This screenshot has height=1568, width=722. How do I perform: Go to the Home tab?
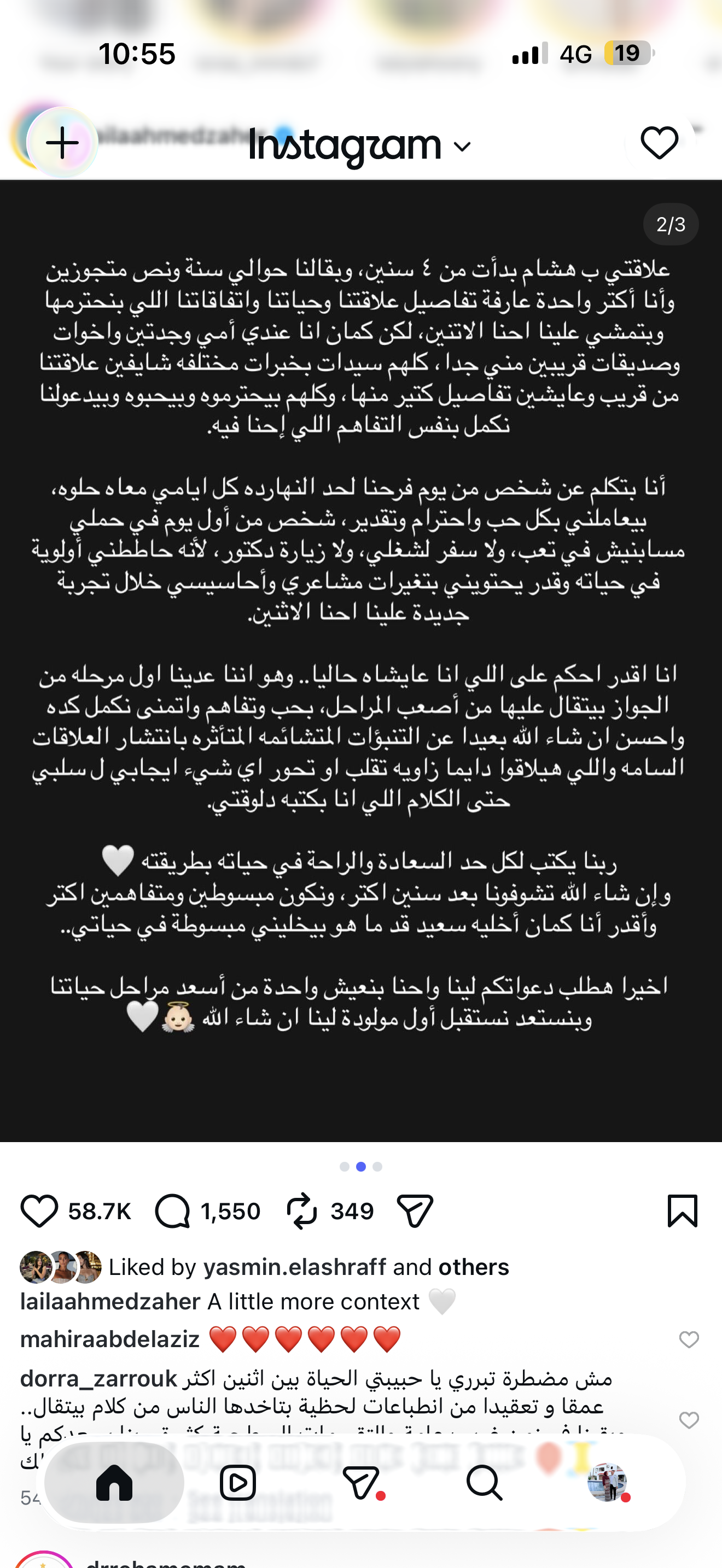point(114,1483)
